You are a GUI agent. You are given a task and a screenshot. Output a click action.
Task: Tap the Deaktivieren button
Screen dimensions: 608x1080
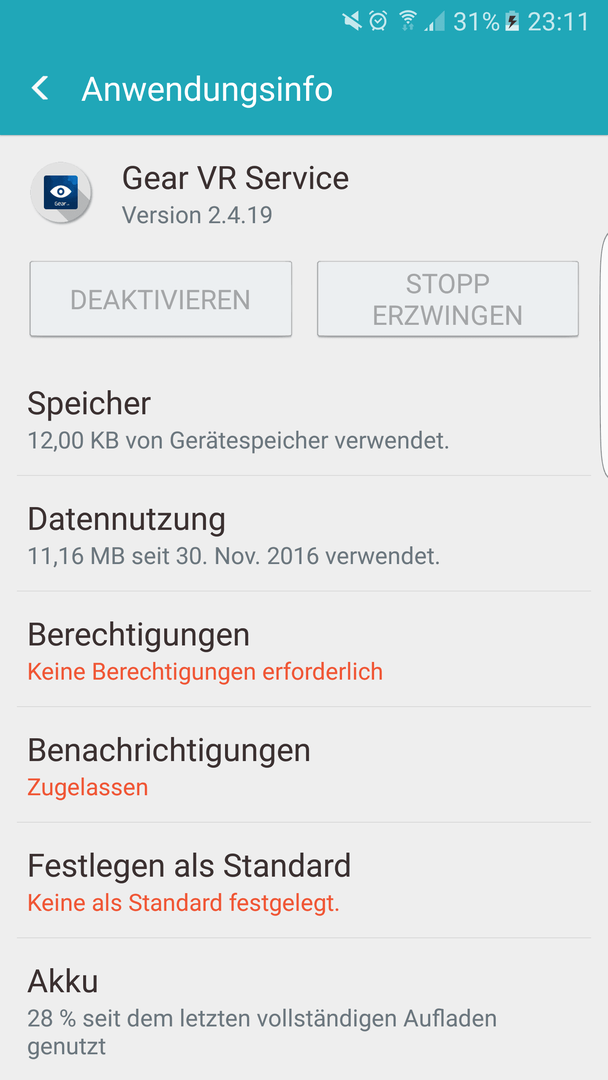click(160, 299)
